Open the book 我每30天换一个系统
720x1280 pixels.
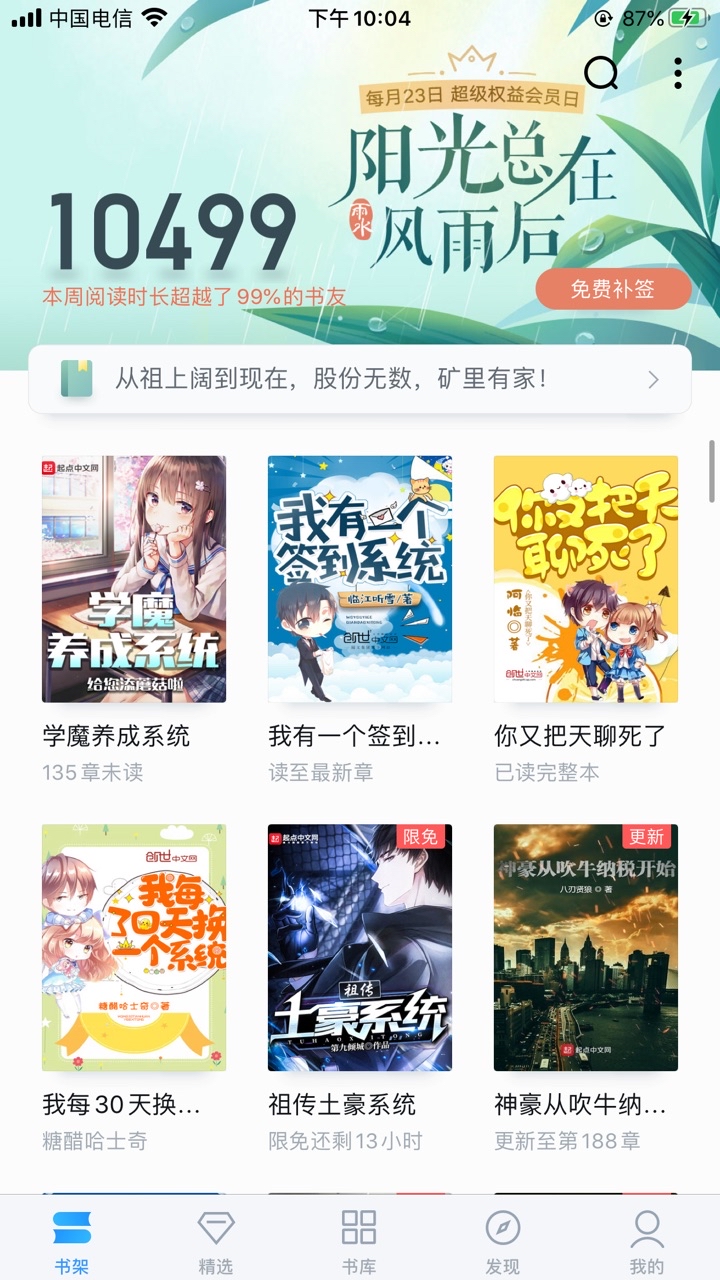(134, 947)
